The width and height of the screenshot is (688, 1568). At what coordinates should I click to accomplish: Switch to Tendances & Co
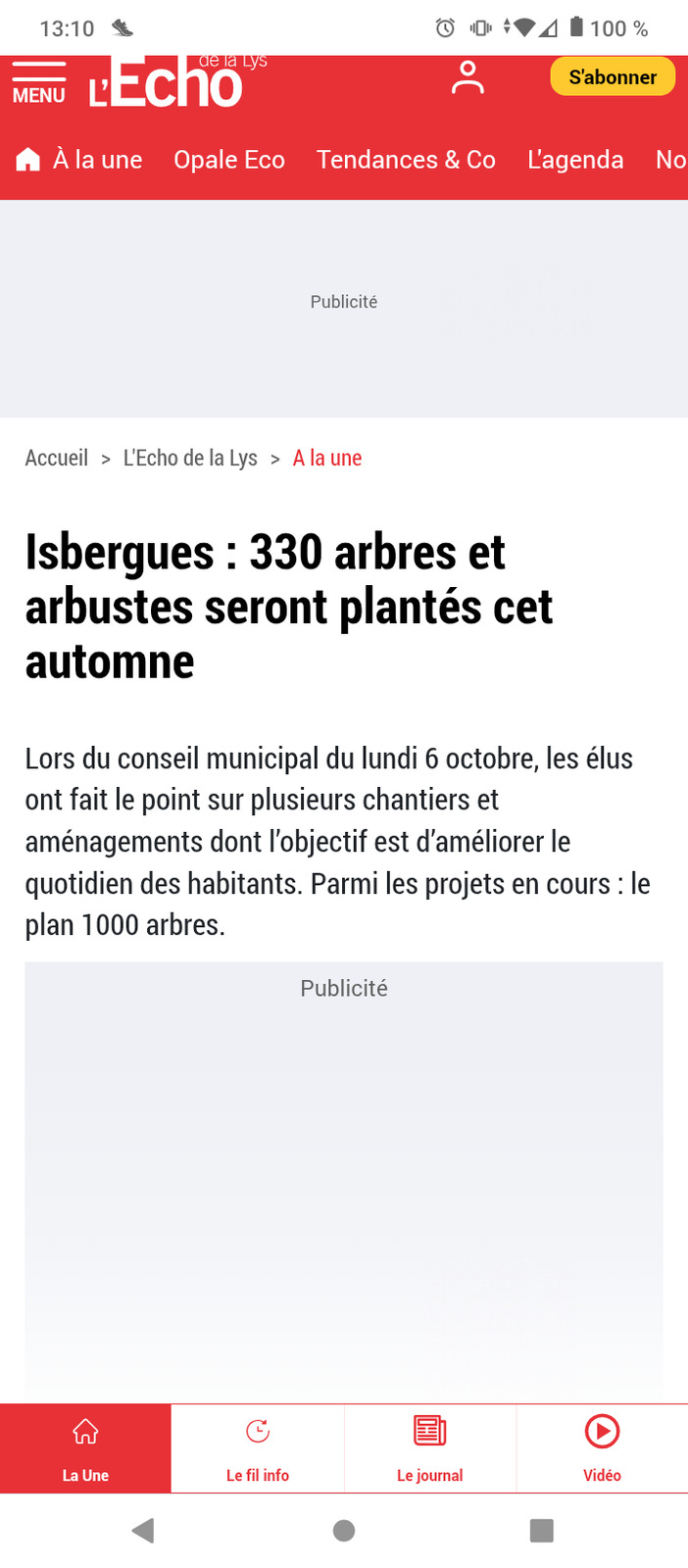[406, 160]
